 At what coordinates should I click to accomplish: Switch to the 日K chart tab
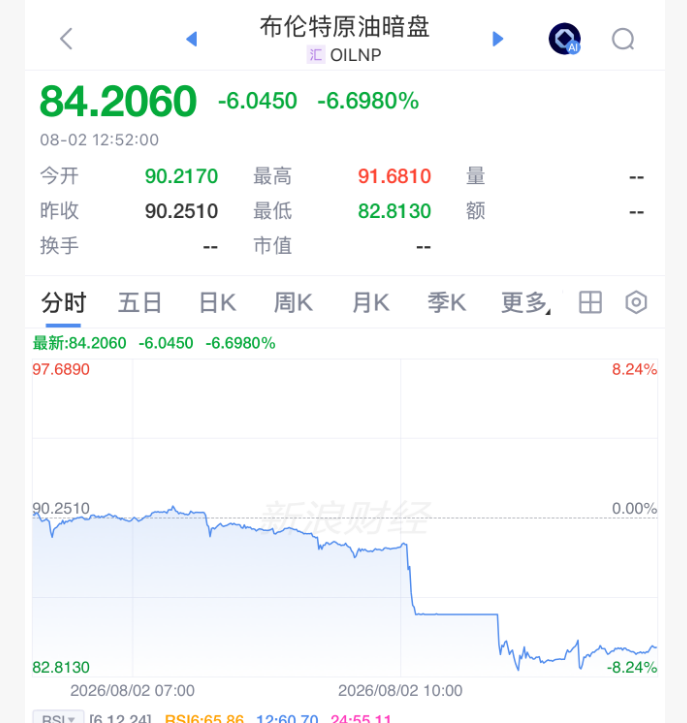(218, 303)
